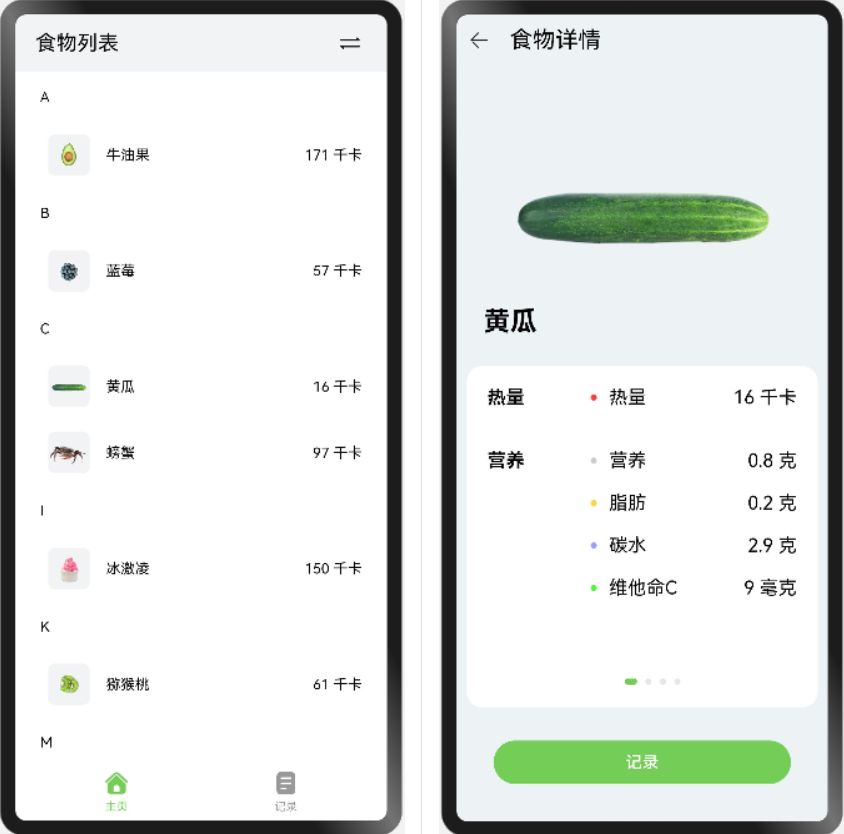
Task: Tap the nutrition card page indicator dots
Action: click(x=652, y=681)
